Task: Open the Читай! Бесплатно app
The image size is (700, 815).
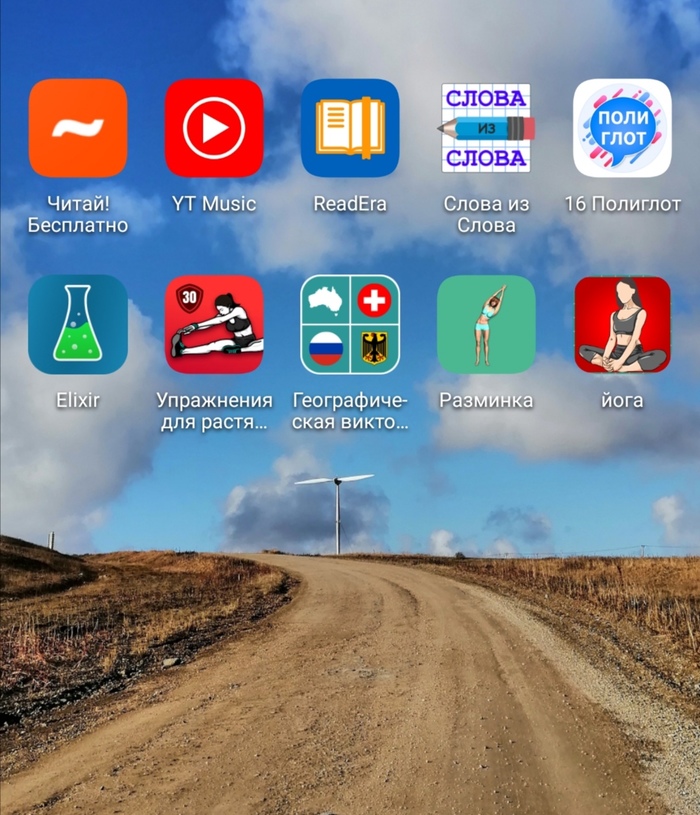Action: [78, 128]
